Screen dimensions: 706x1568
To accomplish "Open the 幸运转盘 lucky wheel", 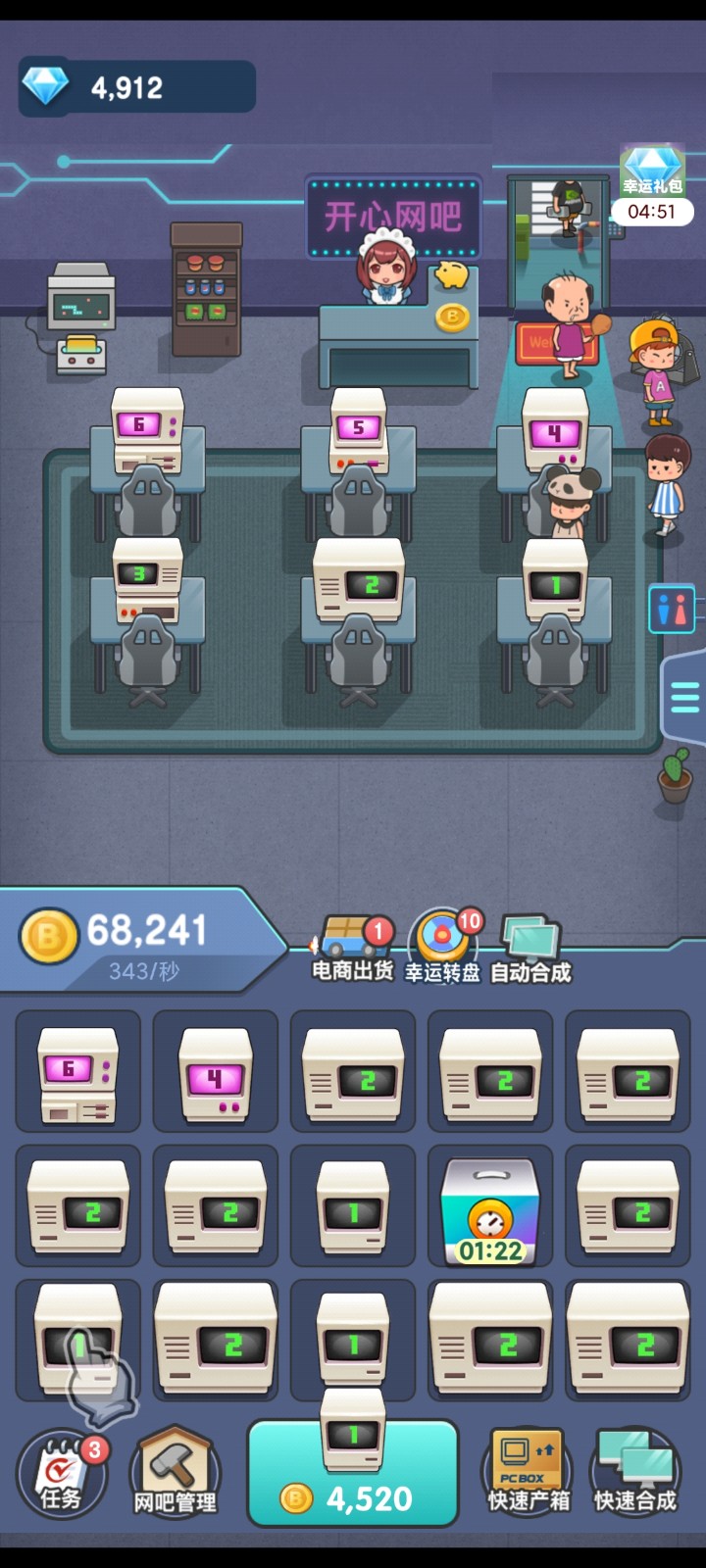I will click(x=443, y=948).
